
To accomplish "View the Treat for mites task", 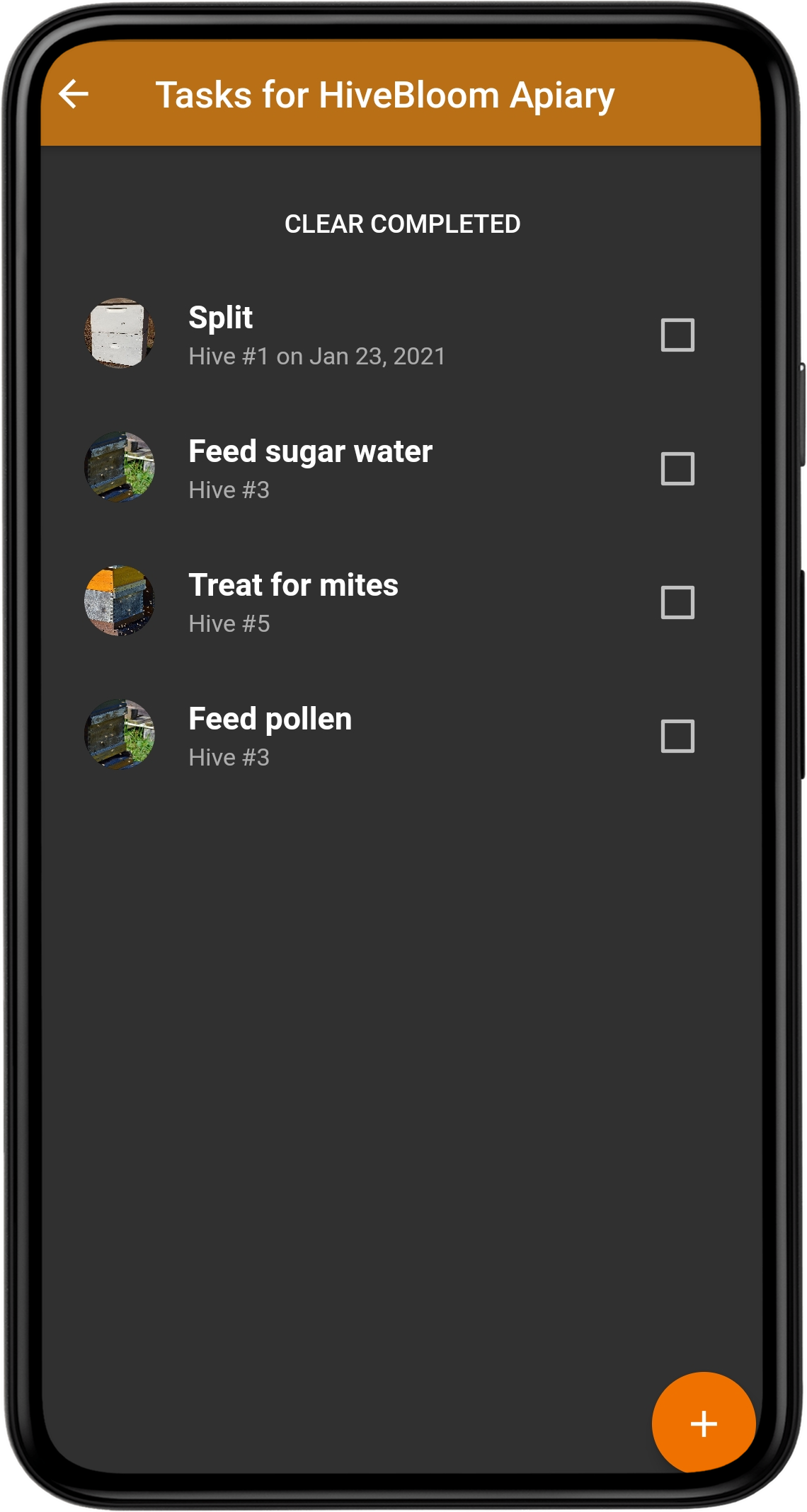I will [x=293, y=602].
